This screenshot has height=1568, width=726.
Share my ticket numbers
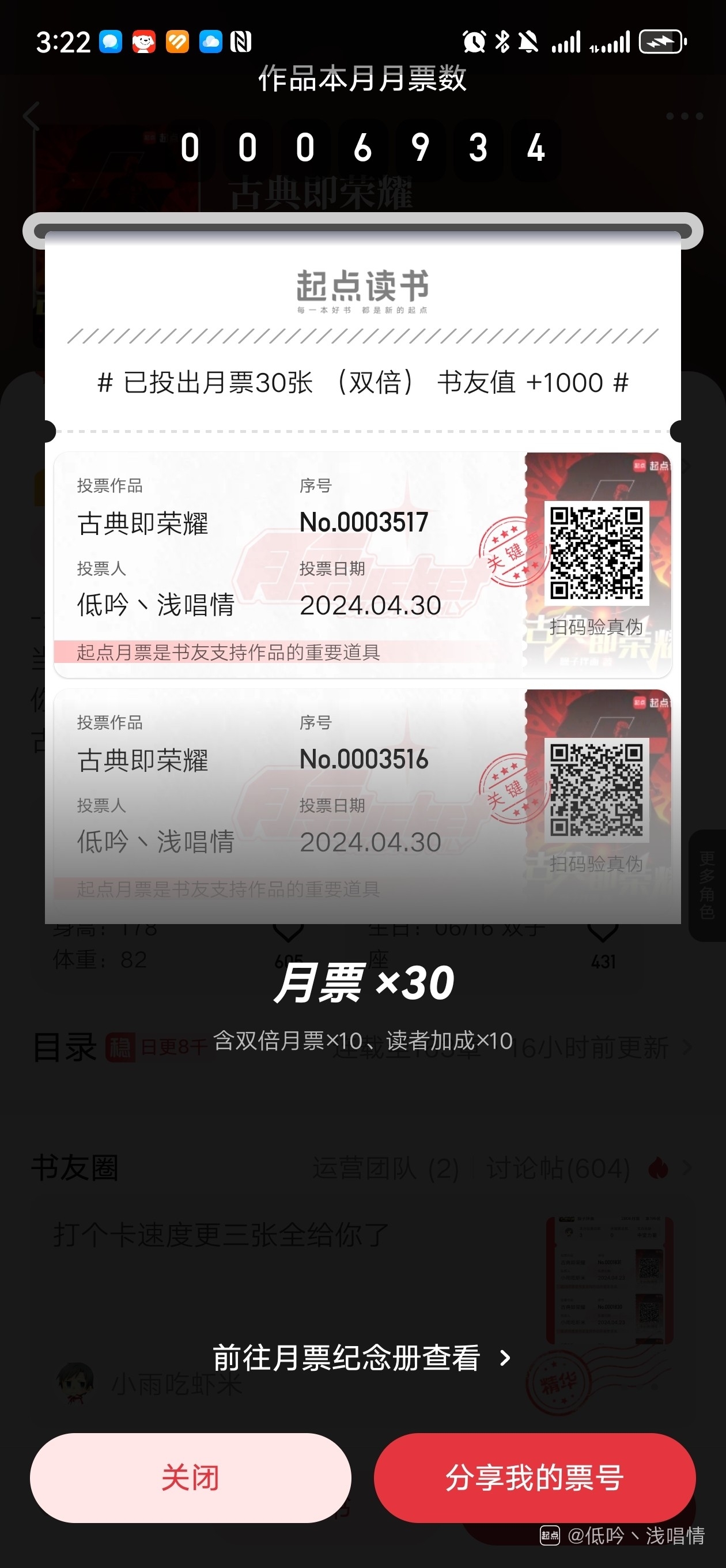click(x=534, y=1478)
